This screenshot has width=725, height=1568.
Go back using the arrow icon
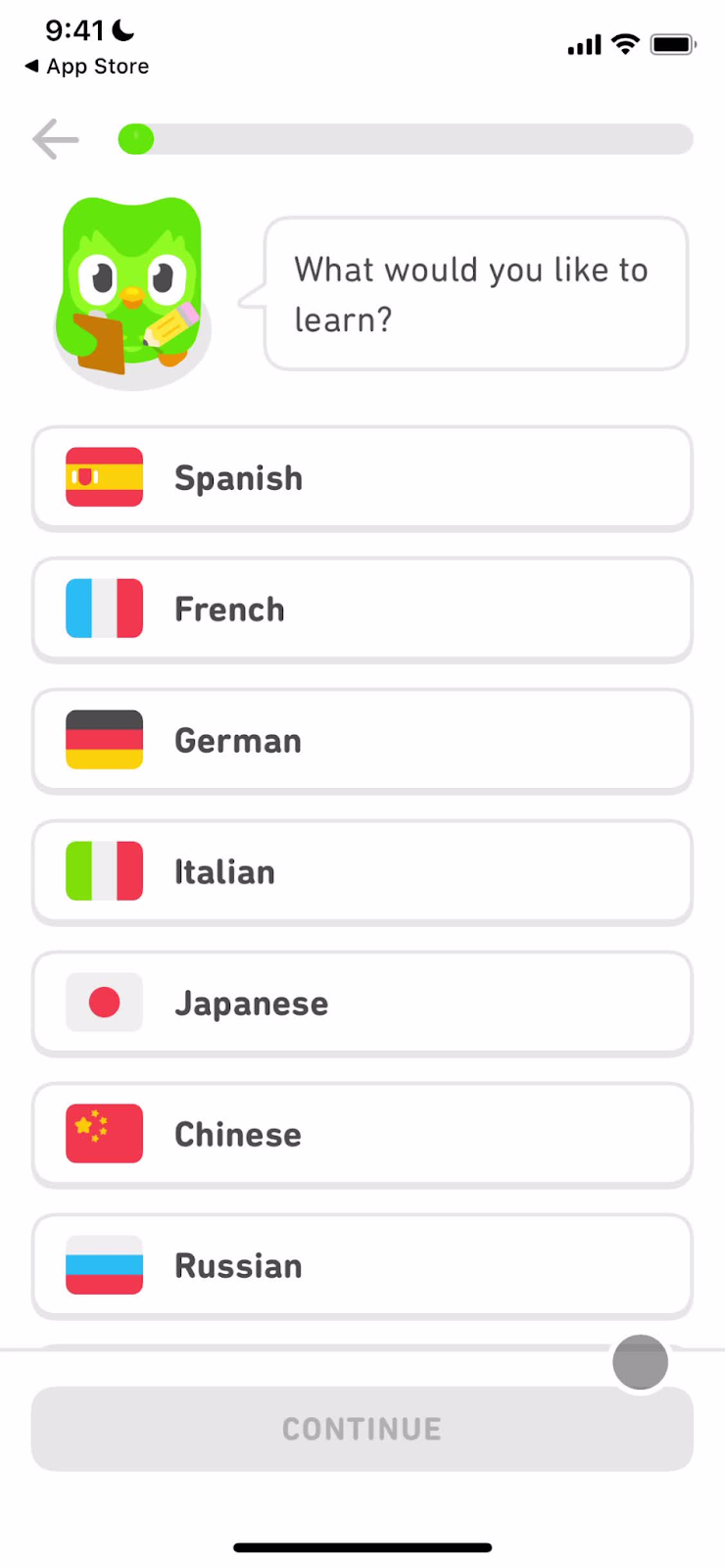click(55, 140)
